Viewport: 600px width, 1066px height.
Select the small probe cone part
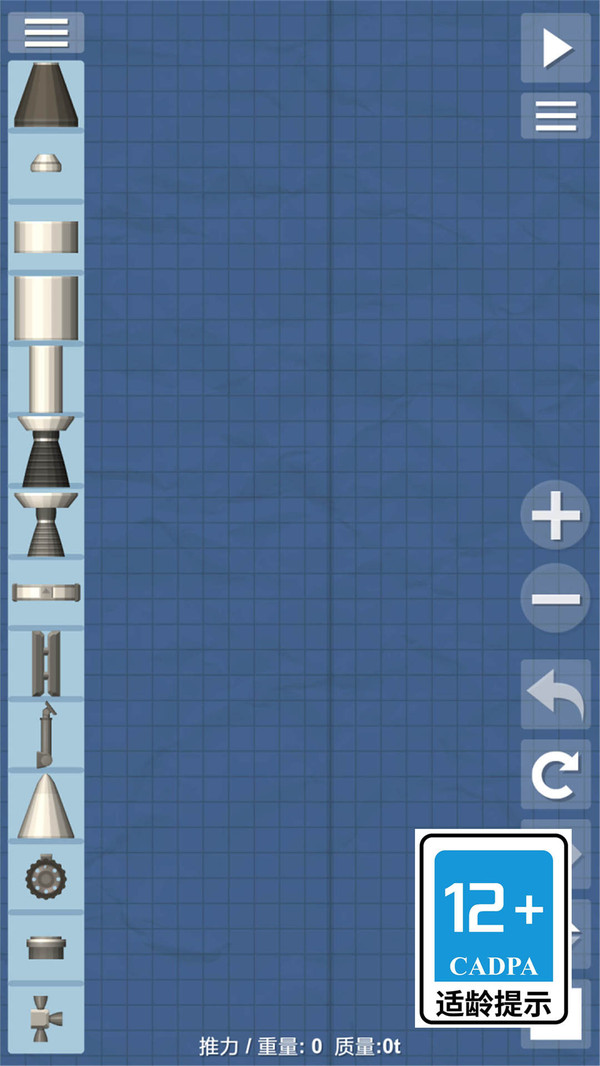click(x=46, y=163)
